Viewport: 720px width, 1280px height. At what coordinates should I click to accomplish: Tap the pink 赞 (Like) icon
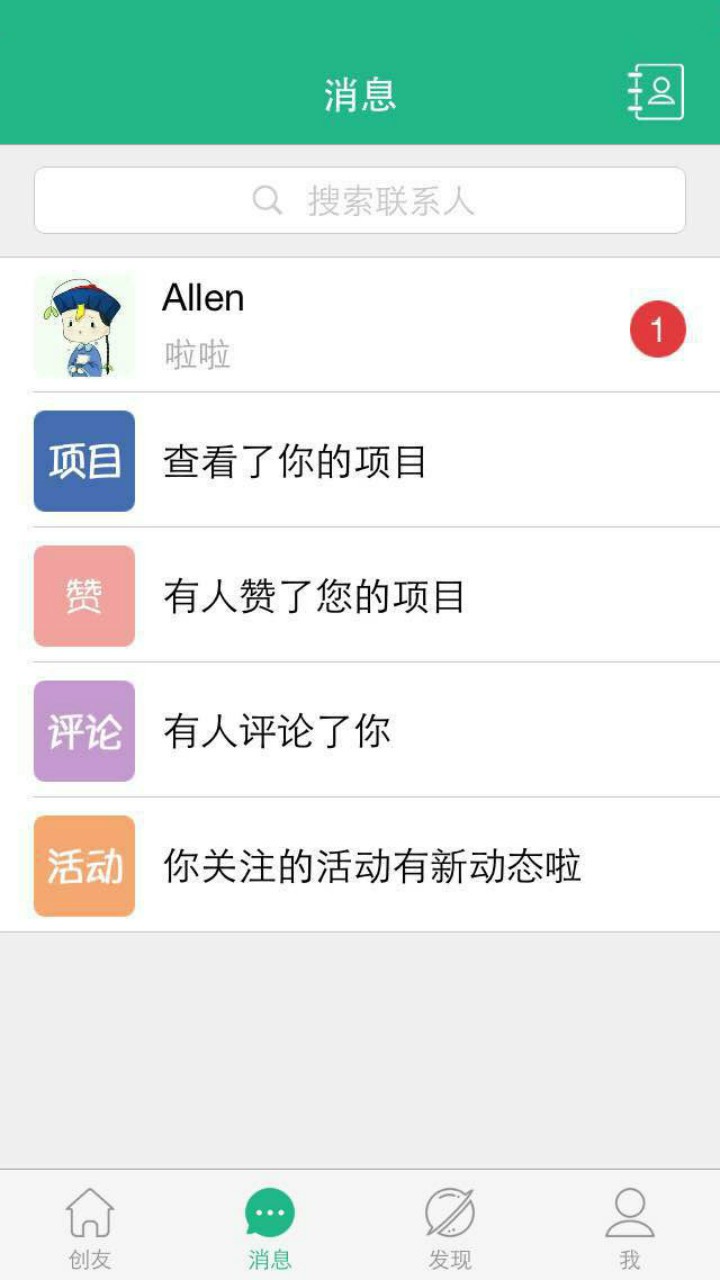(x=84, y=596)
